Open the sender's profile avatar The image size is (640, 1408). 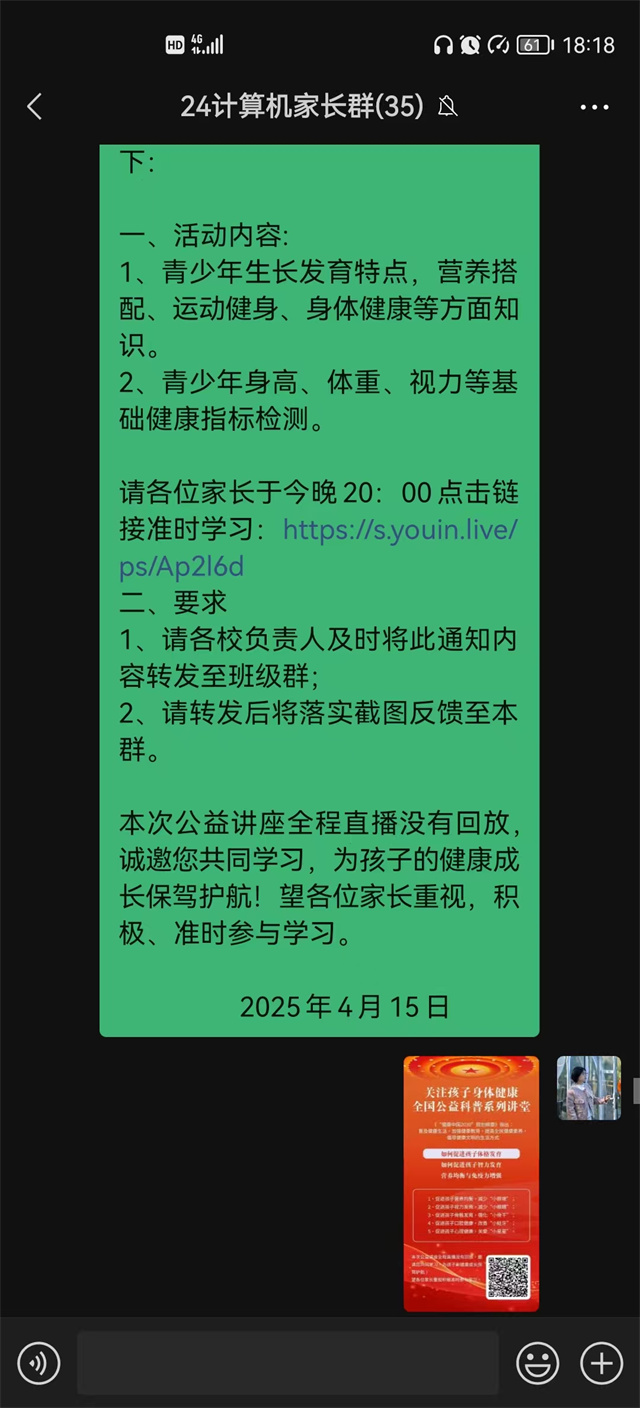point(589,1088)
